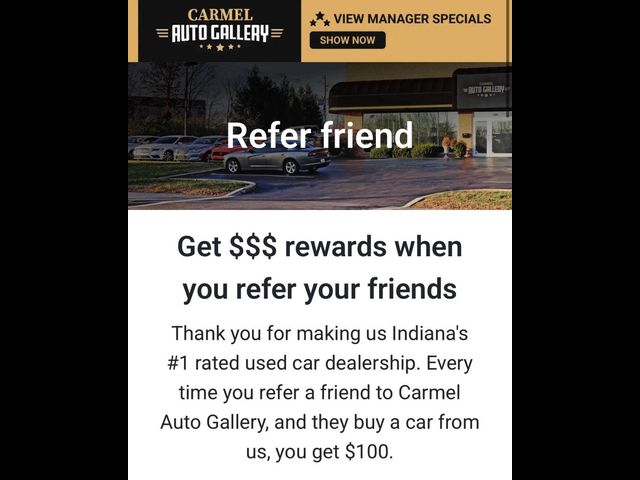Tap the Show Now button
Viewport: 640px width, 480px height.
[x=347, y=40]
